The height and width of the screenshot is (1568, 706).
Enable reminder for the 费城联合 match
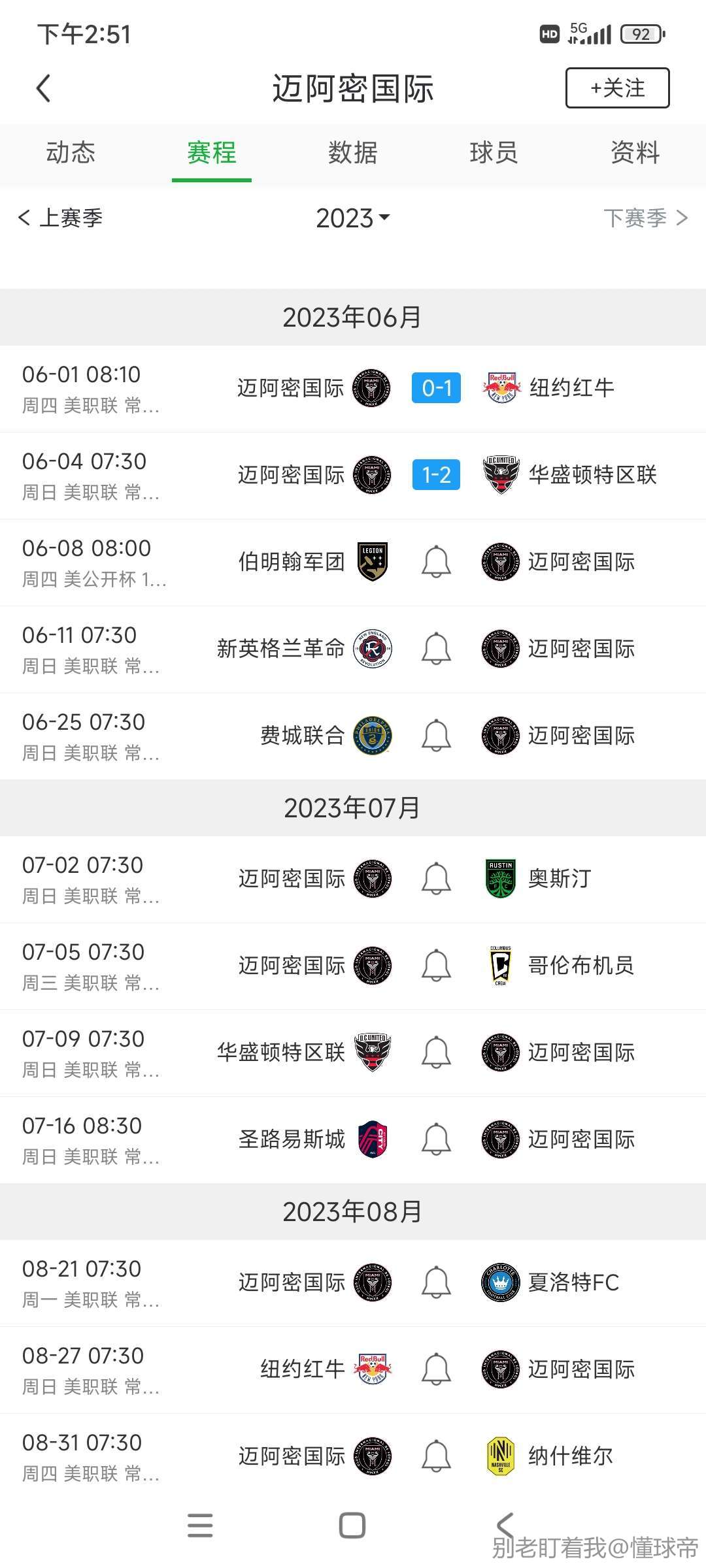436,736
